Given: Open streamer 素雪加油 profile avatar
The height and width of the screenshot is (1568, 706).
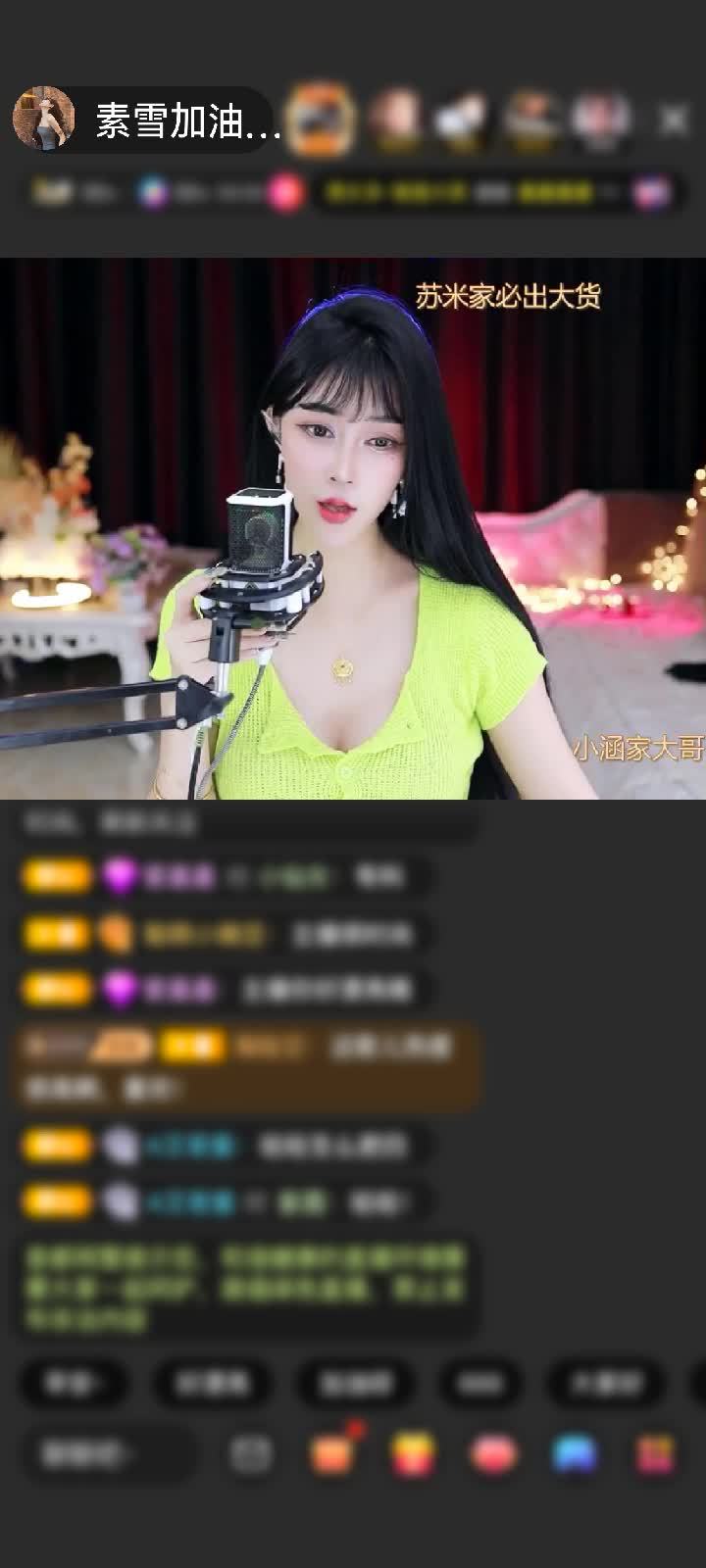Looking at the screenshot, I should [43, 119].
